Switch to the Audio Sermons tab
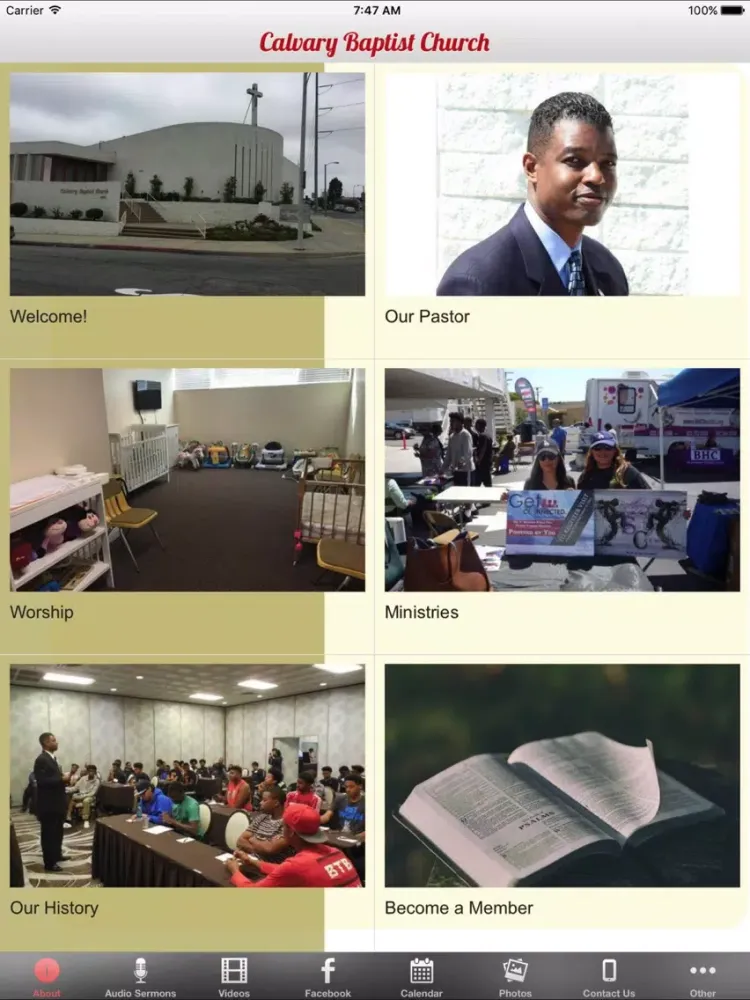750x1000 pixels. click(140, 976)
